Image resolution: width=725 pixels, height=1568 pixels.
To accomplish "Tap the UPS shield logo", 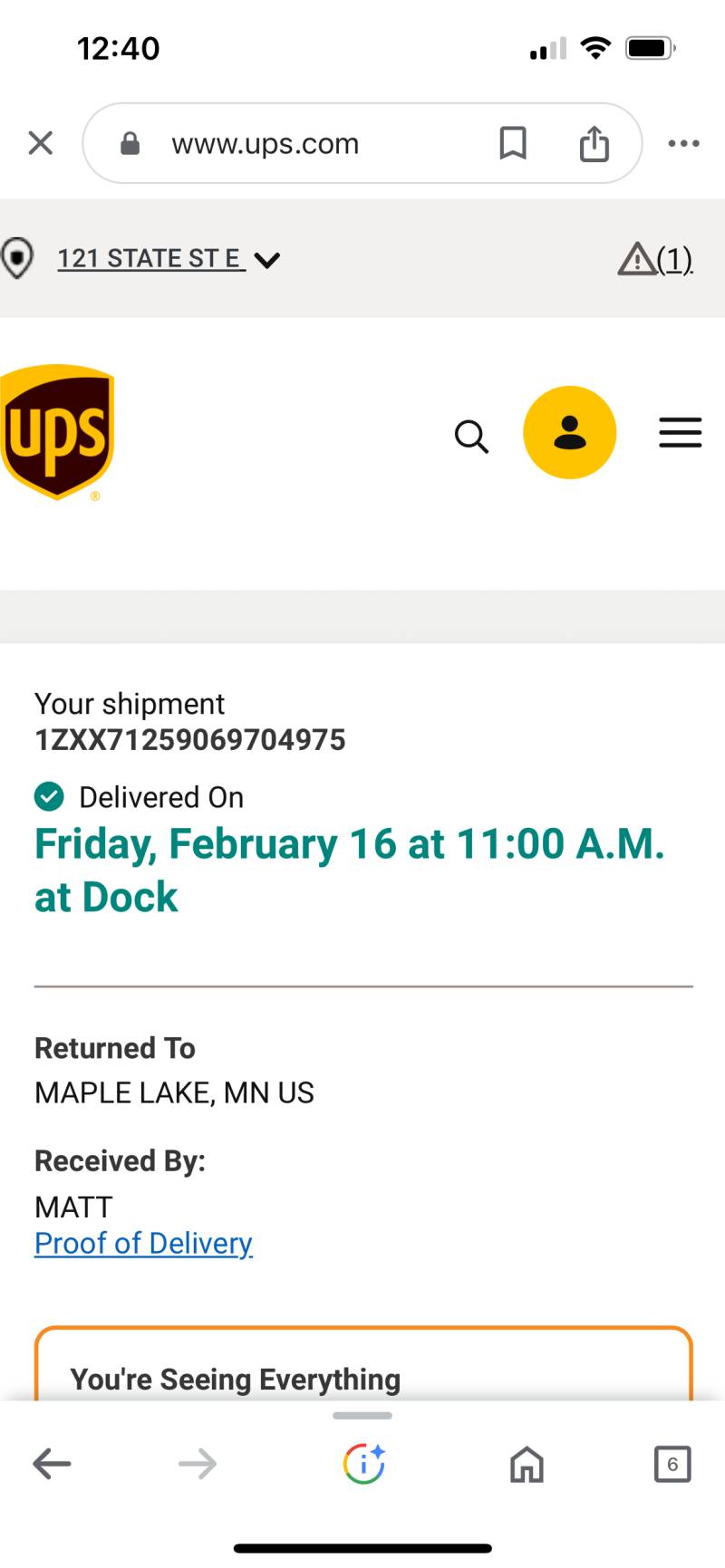I will tap(57, 432).
